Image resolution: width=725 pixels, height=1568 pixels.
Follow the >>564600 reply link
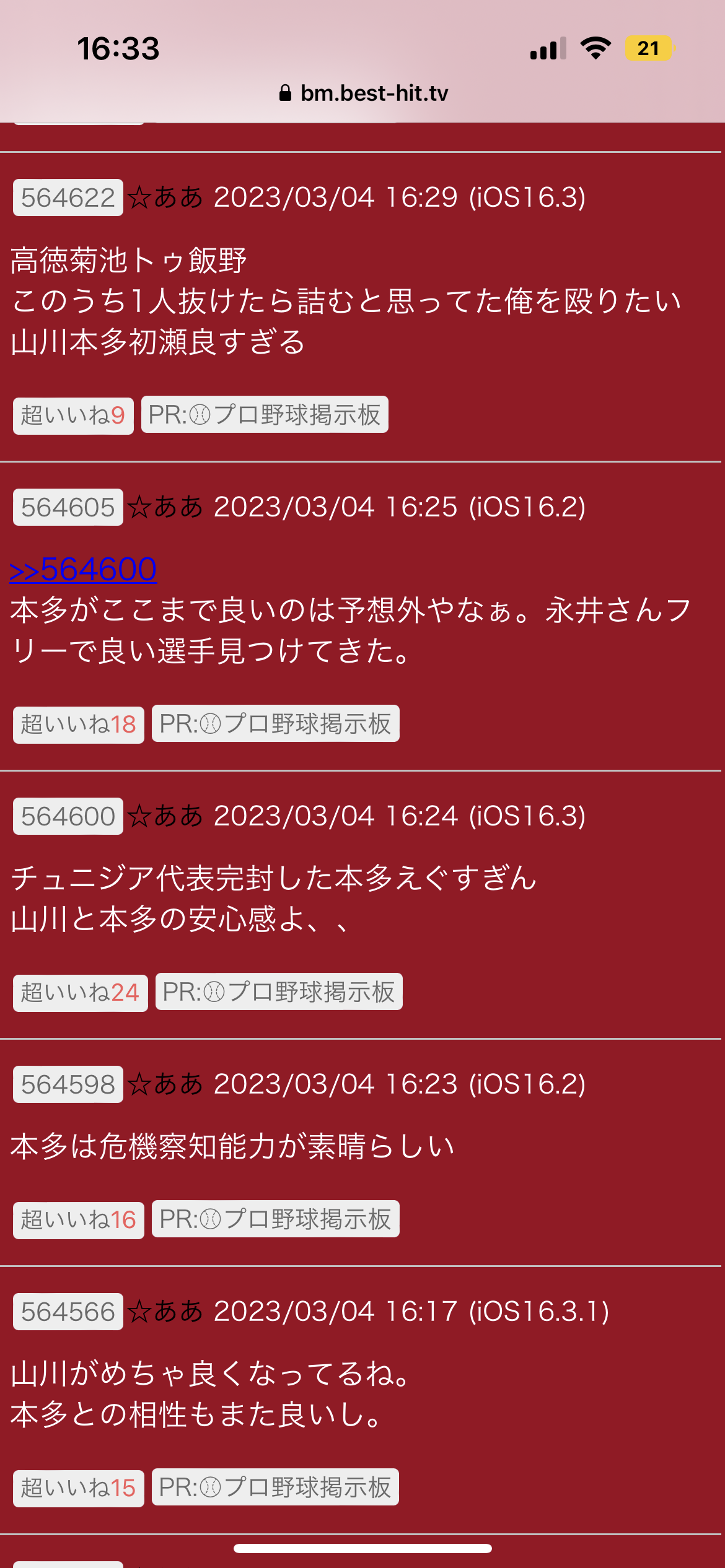[83, 569]
